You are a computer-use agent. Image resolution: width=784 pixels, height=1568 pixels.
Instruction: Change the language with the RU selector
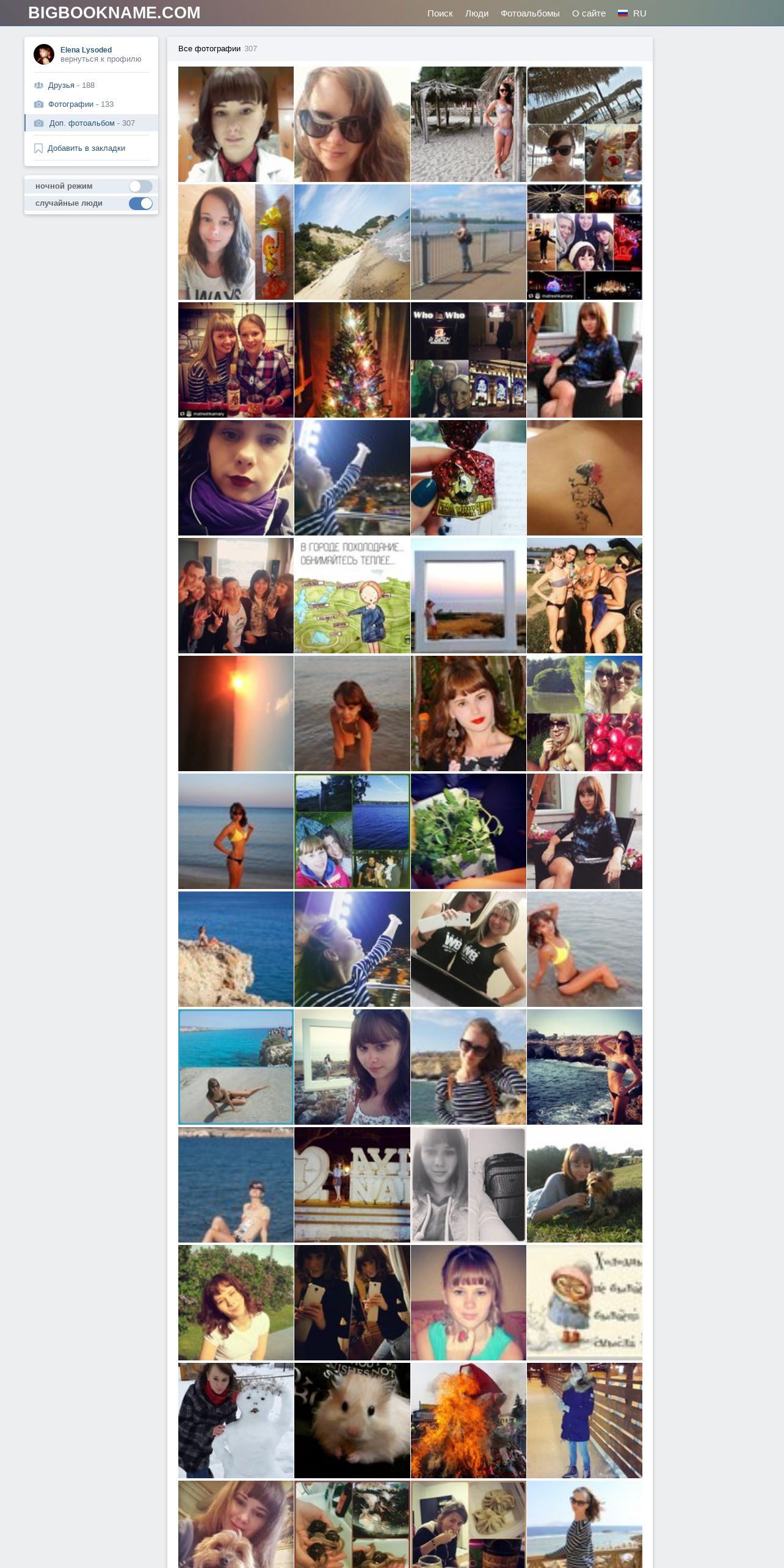pyautogui.click(x=633, y=13)
